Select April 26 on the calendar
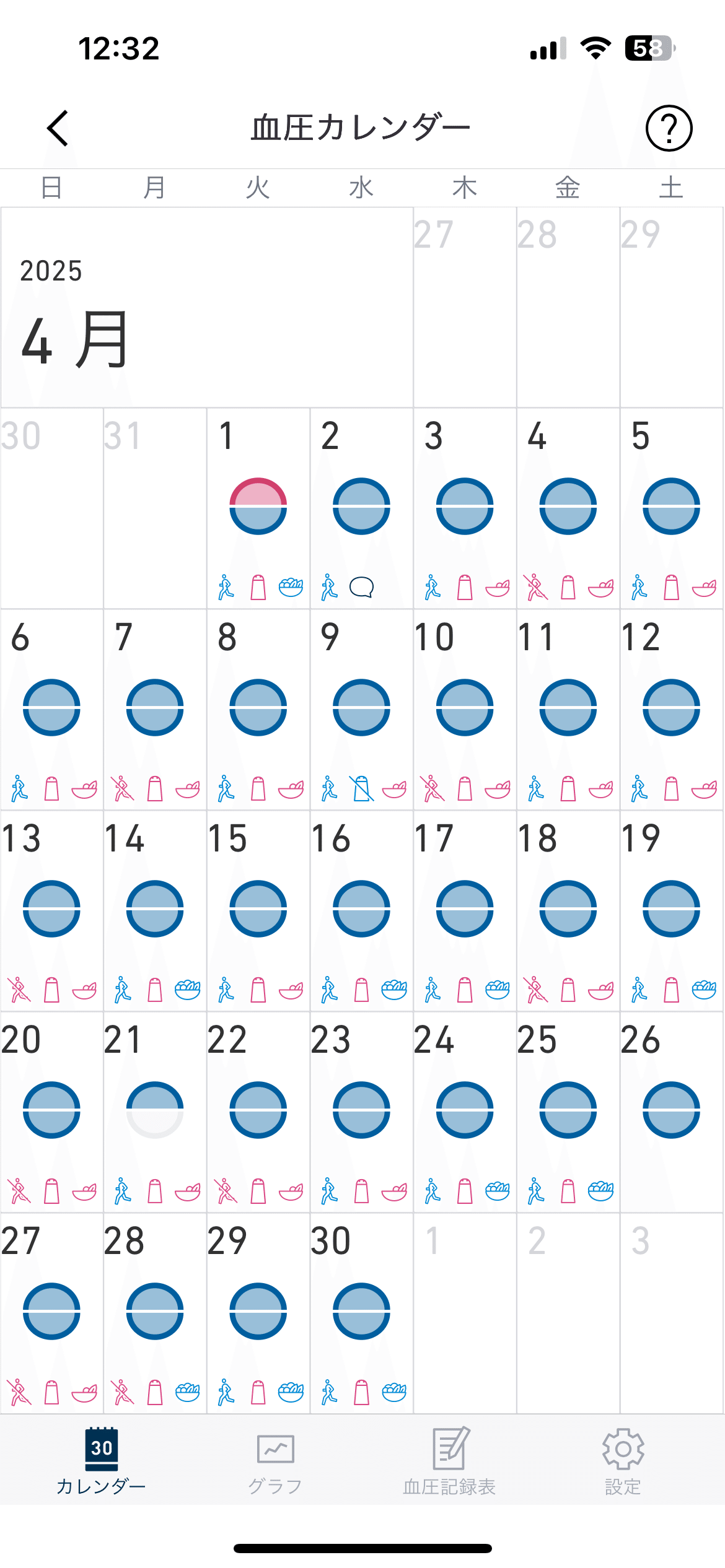 pos(671,1110)
